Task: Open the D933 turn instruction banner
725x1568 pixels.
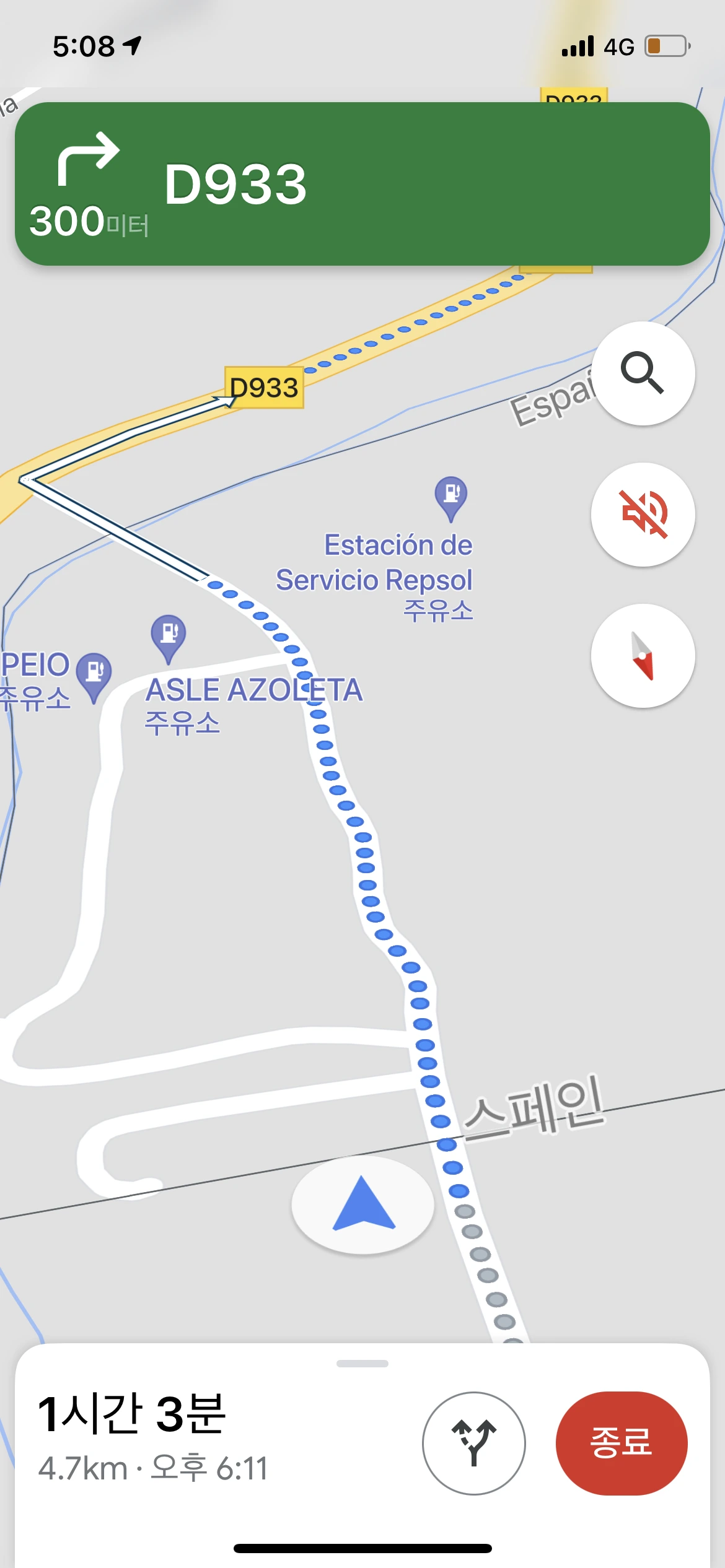Action: pyautogui.click(x=362, y=184)
